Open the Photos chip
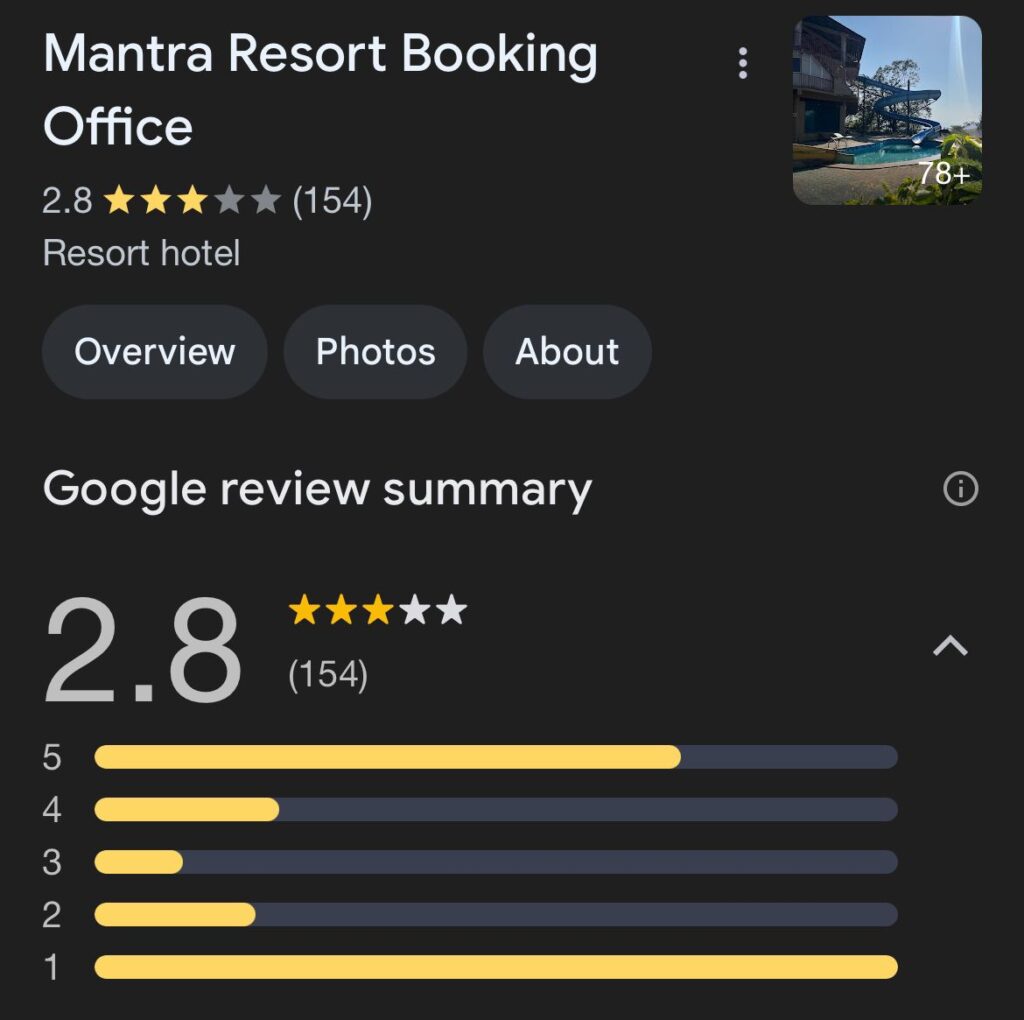The image size is (1024, 1020). point(375,352)
